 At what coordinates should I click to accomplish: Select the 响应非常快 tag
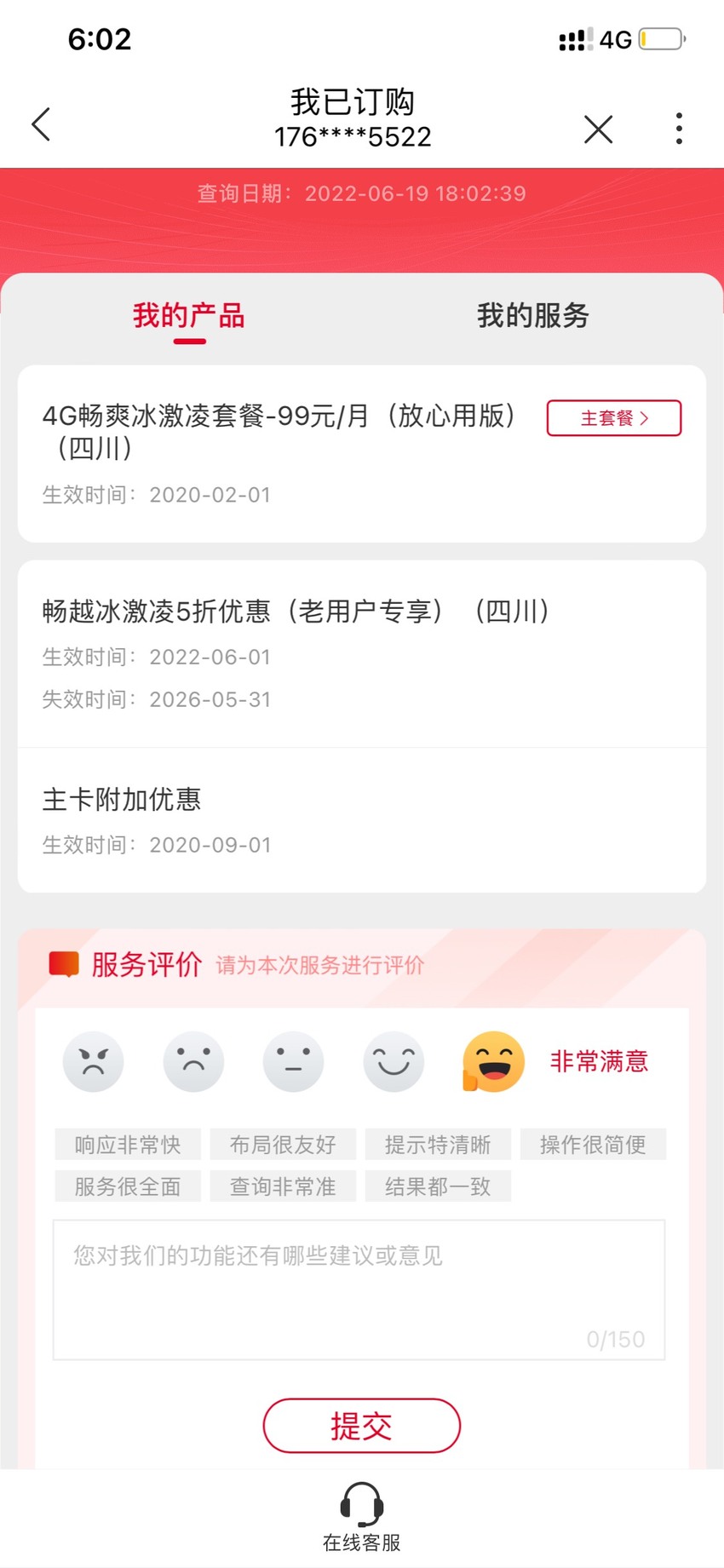pyautogui.click(x=128, y=1144)
